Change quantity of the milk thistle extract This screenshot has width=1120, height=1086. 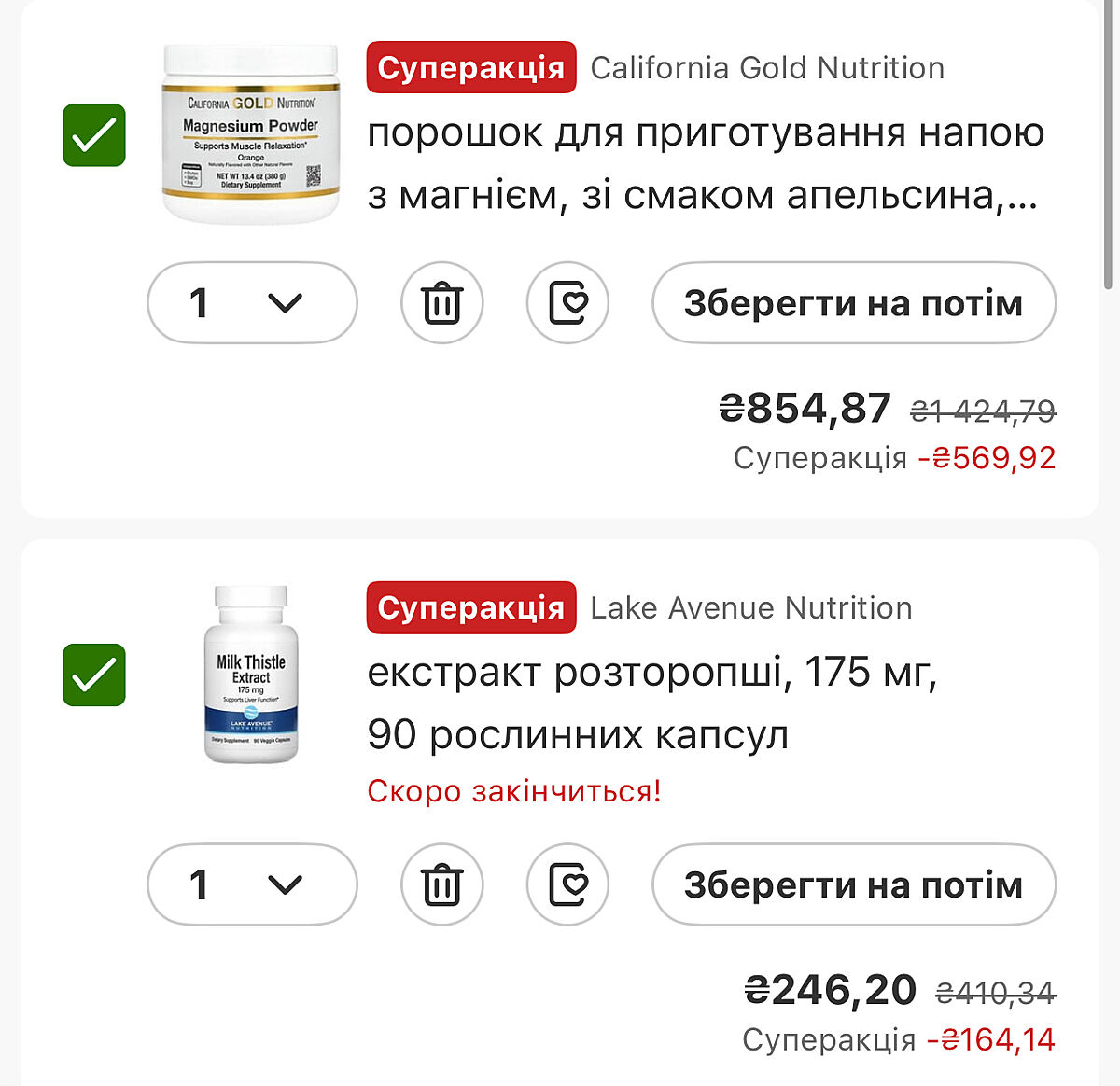[x=252, y=884]
